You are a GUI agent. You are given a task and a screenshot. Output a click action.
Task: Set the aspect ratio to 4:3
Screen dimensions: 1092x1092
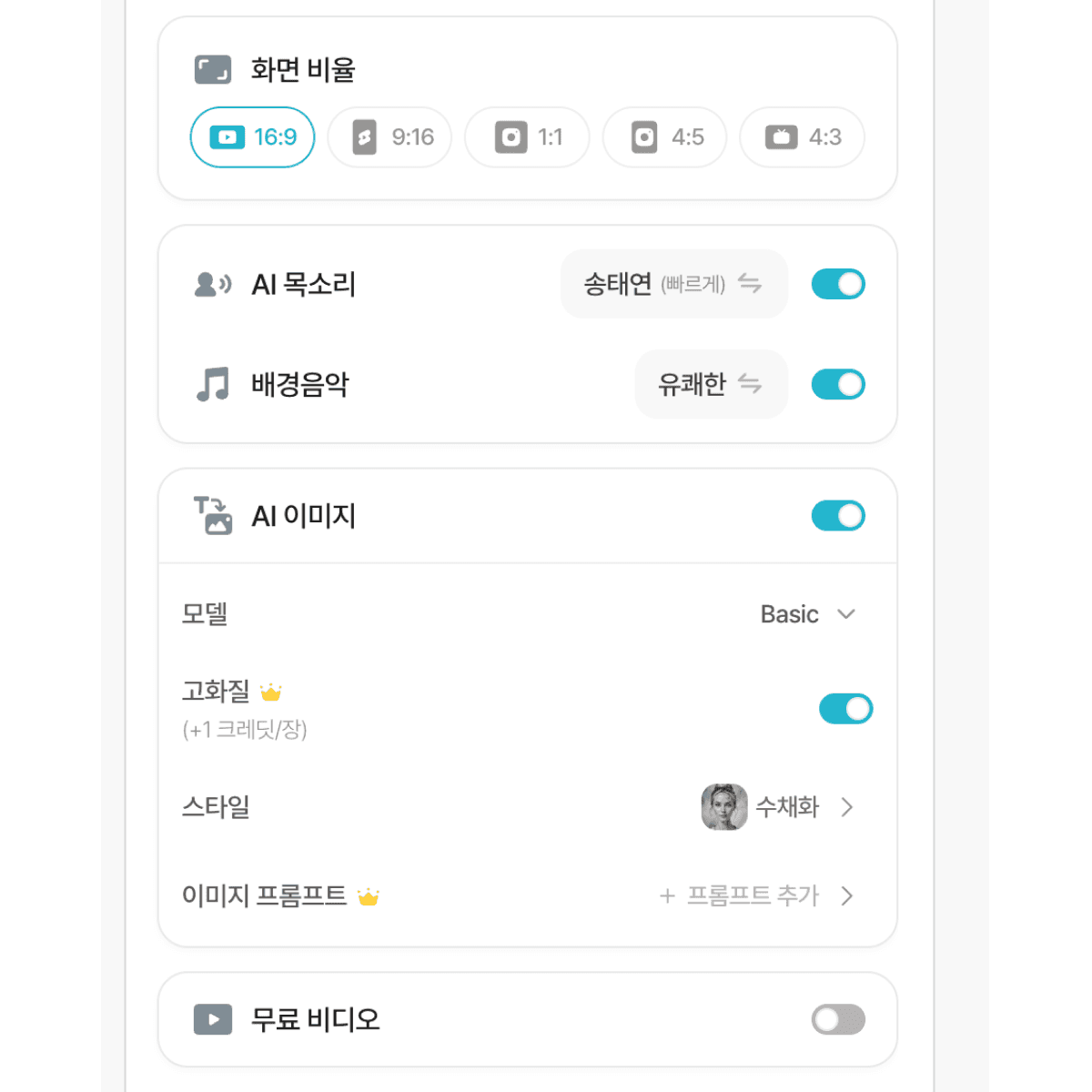coord(802,137)
